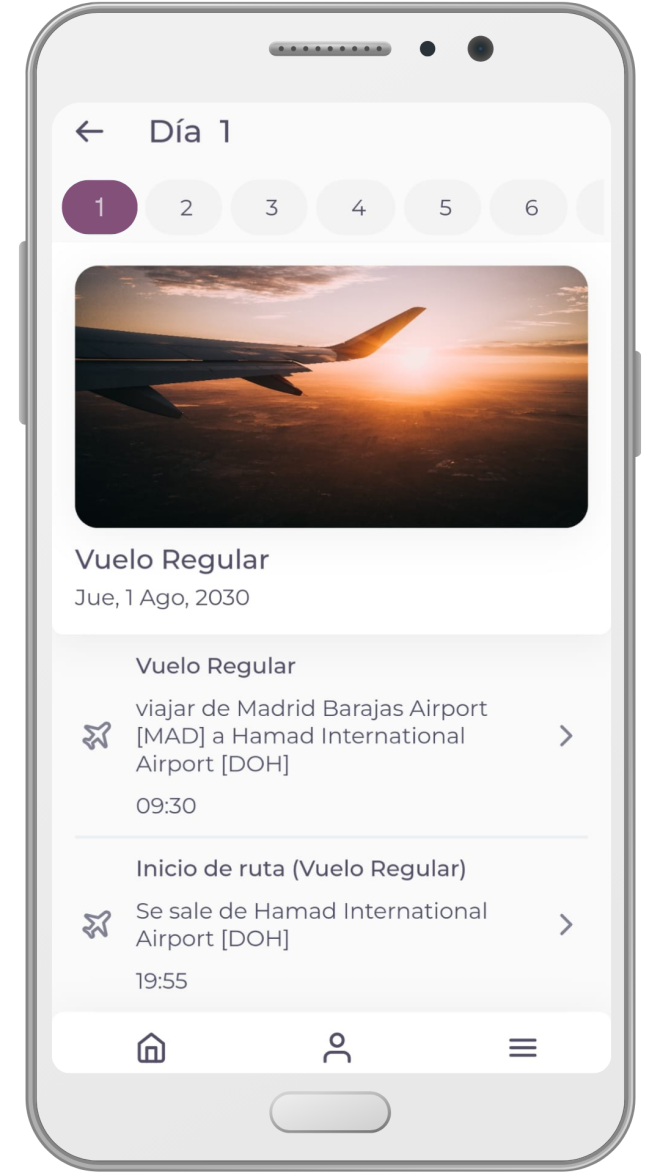This screenshot has width=660, height=1173.
Task: Select the day 1 tab
Action: 99,208
